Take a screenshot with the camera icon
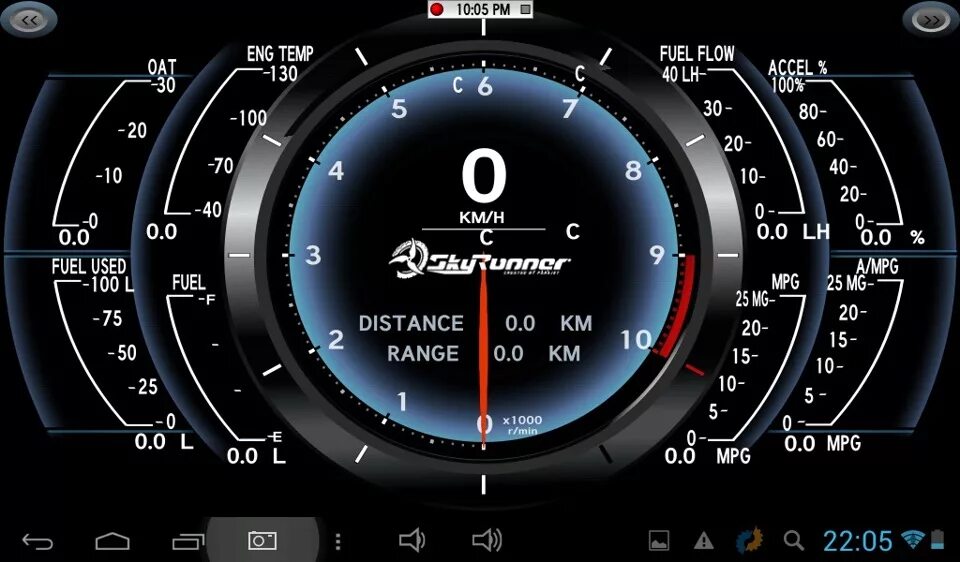 pos(262,540)
